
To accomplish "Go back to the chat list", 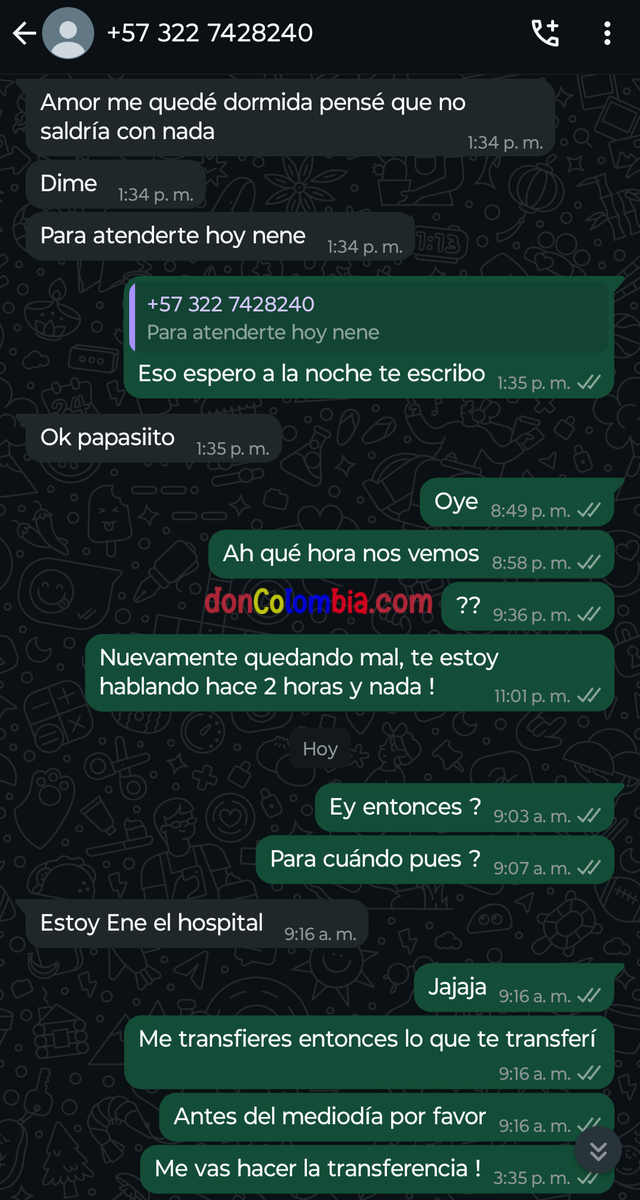I will pos(24,34).
